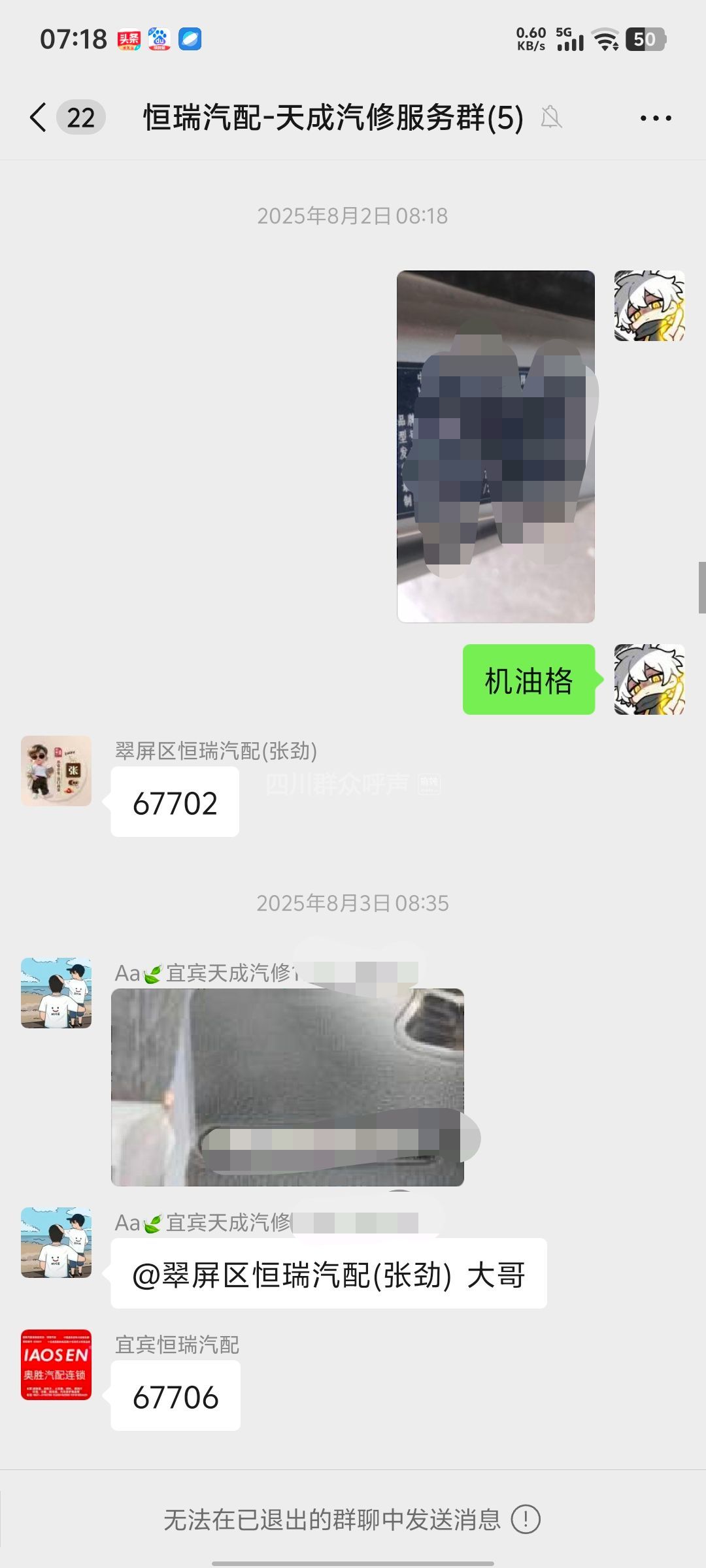
Task: Open the group chat overflow menu
Action: coord(655,118)
